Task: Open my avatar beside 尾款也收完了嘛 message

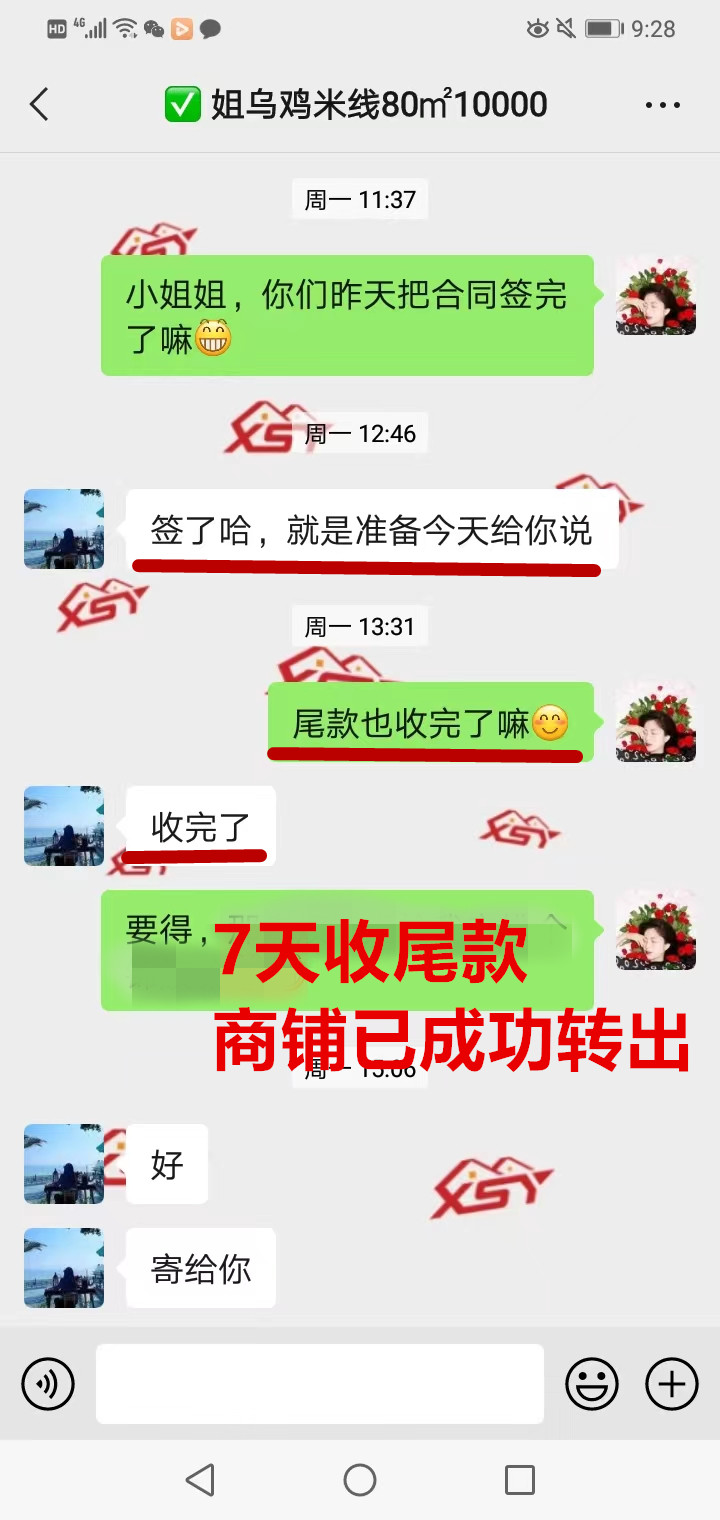Action: pyautogui.click(x=656, y=722)
